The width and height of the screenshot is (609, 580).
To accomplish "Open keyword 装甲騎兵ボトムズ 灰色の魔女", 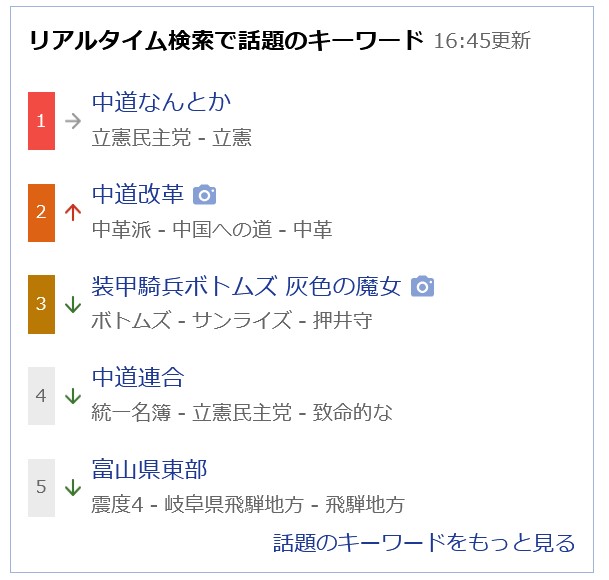I will pos(245,286).
